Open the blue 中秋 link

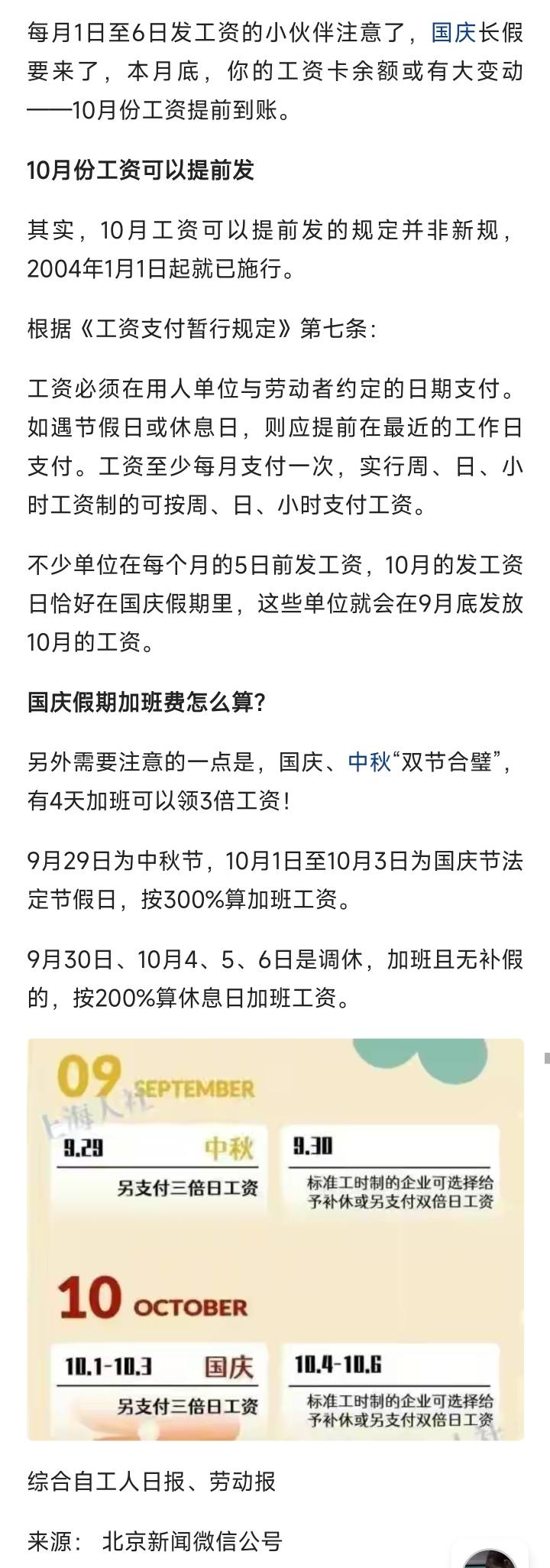[369, 762]
